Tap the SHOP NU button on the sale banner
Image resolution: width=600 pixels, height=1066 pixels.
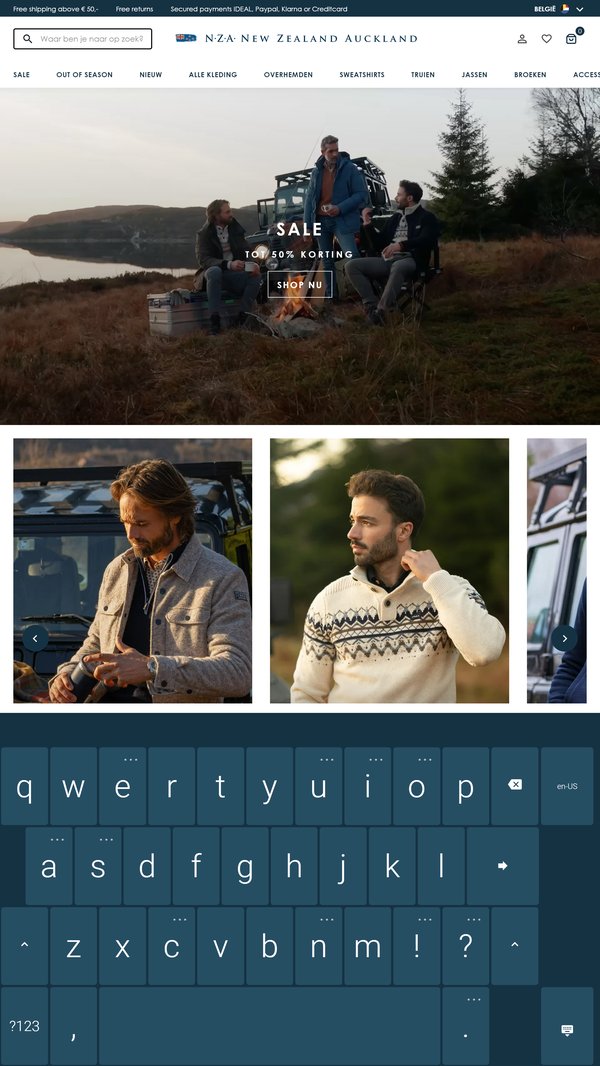pos(300,285)
